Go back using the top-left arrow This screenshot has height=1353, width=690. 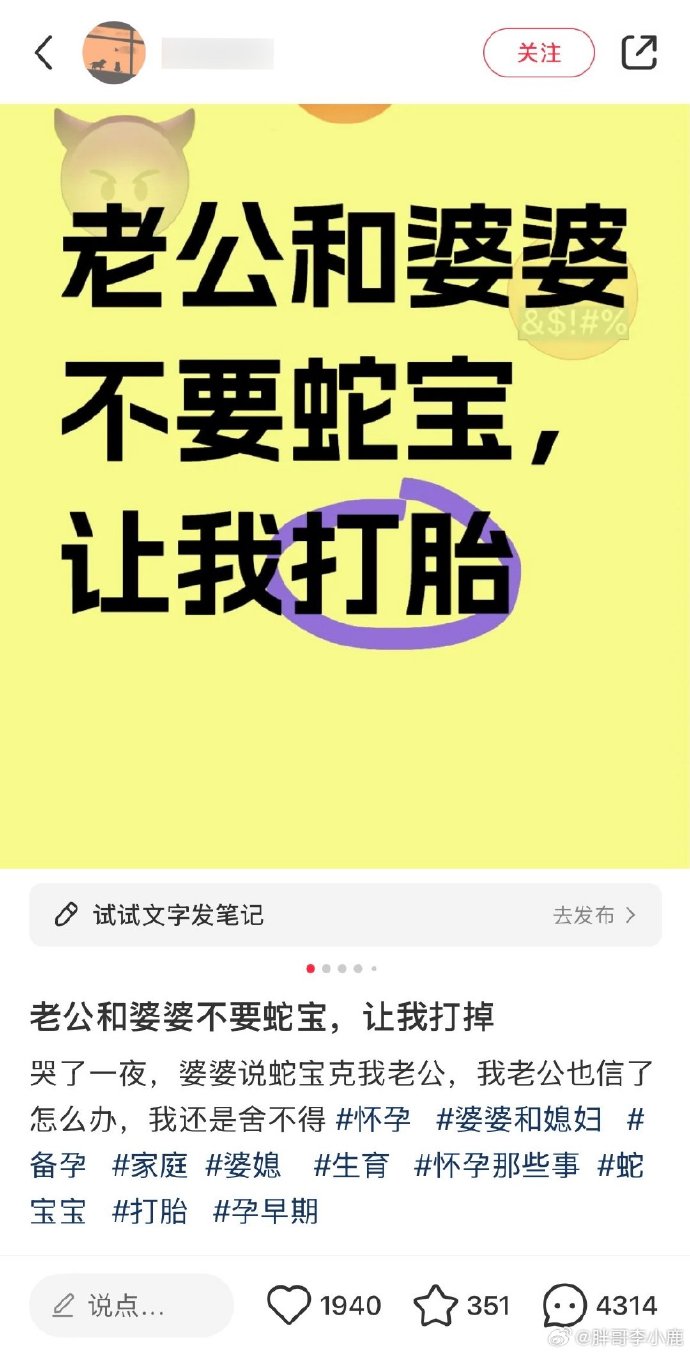tap(43, 53)
